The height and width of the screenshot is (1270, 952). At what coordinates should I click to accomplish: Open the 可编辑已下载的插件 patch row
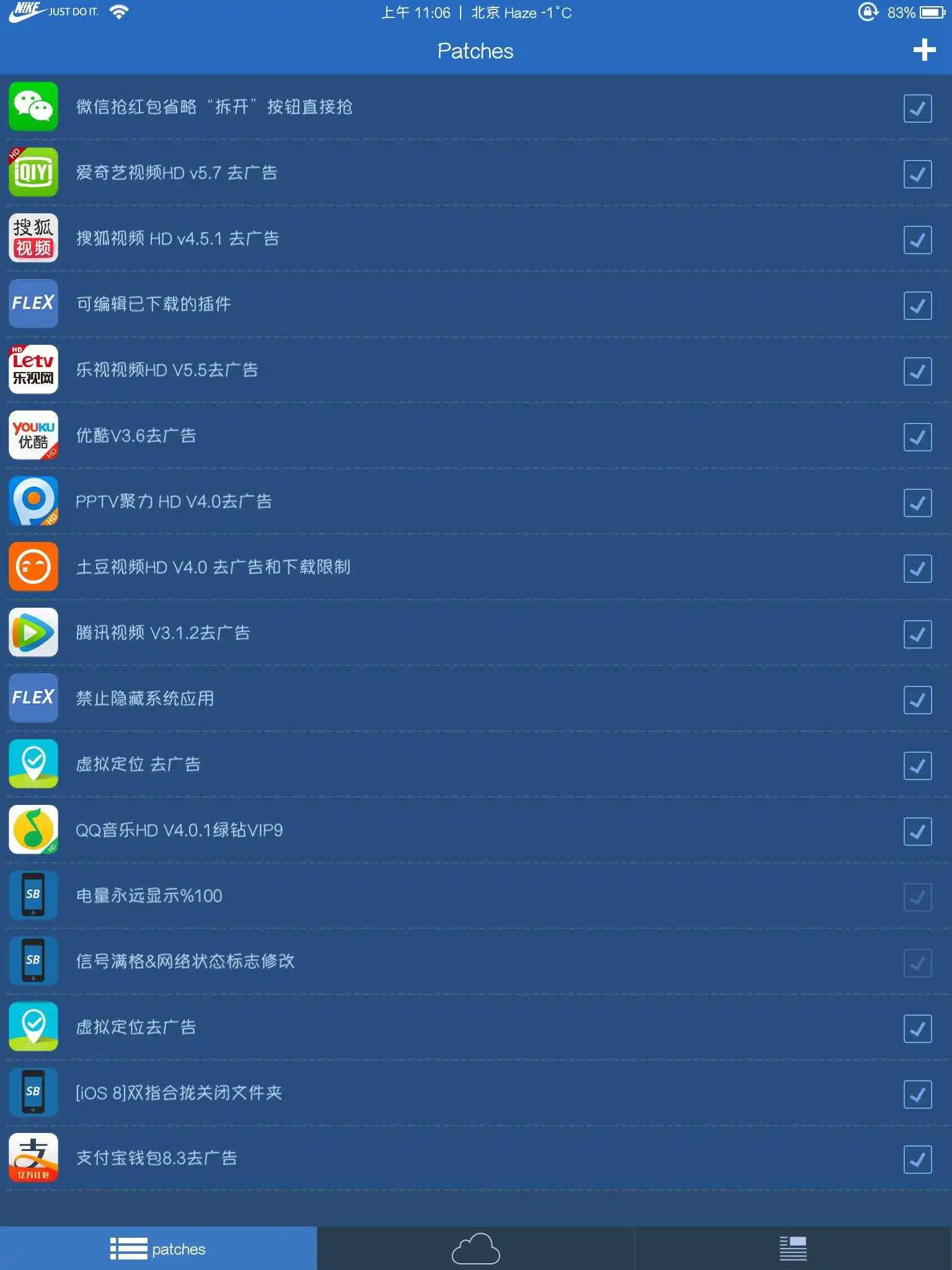point(154,304)
